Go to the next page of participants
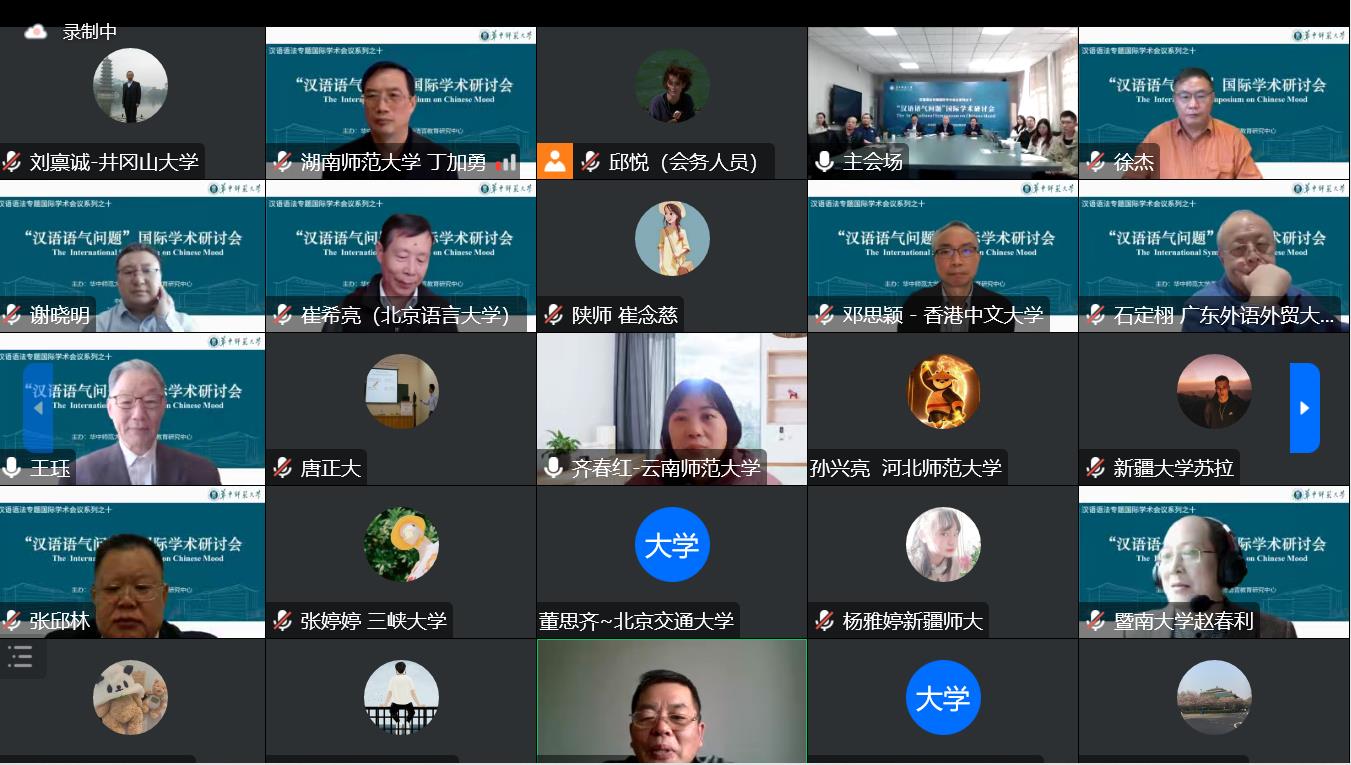 tap(1304, 408)
